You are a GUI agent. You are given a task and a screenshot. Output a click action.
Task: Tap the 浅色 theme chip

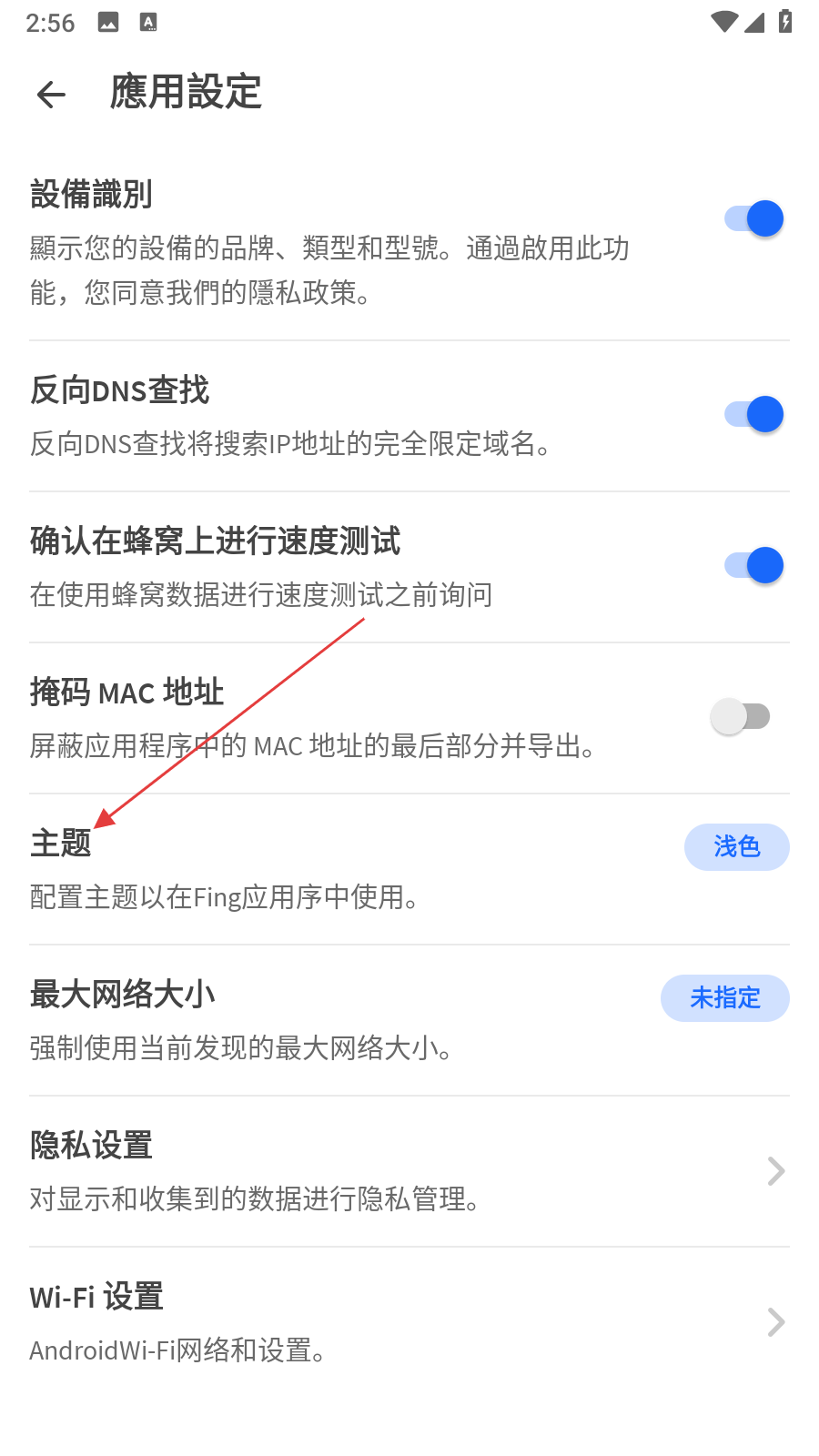(736, 847)
